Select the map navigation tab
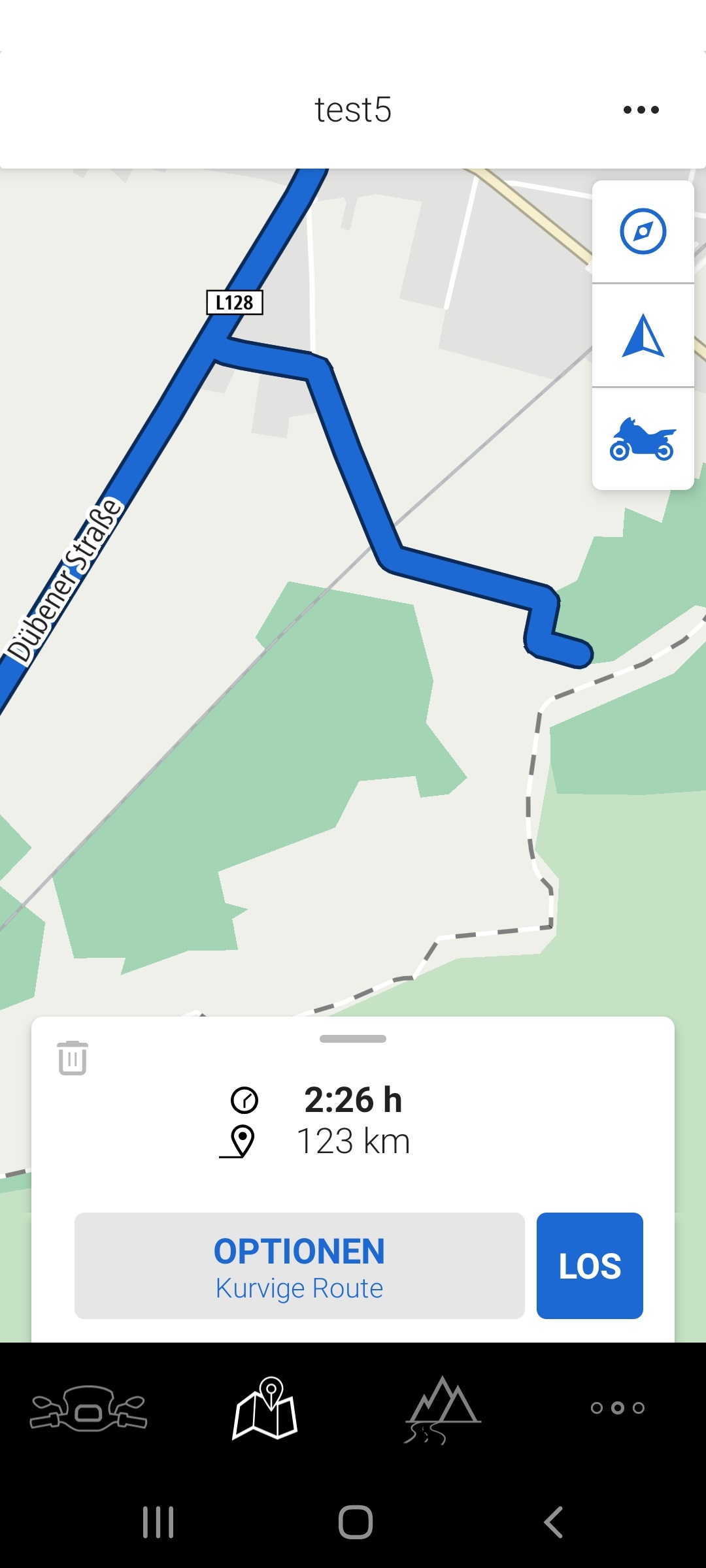Screen dimensions: 706x1568 (x=265, y=1409)
